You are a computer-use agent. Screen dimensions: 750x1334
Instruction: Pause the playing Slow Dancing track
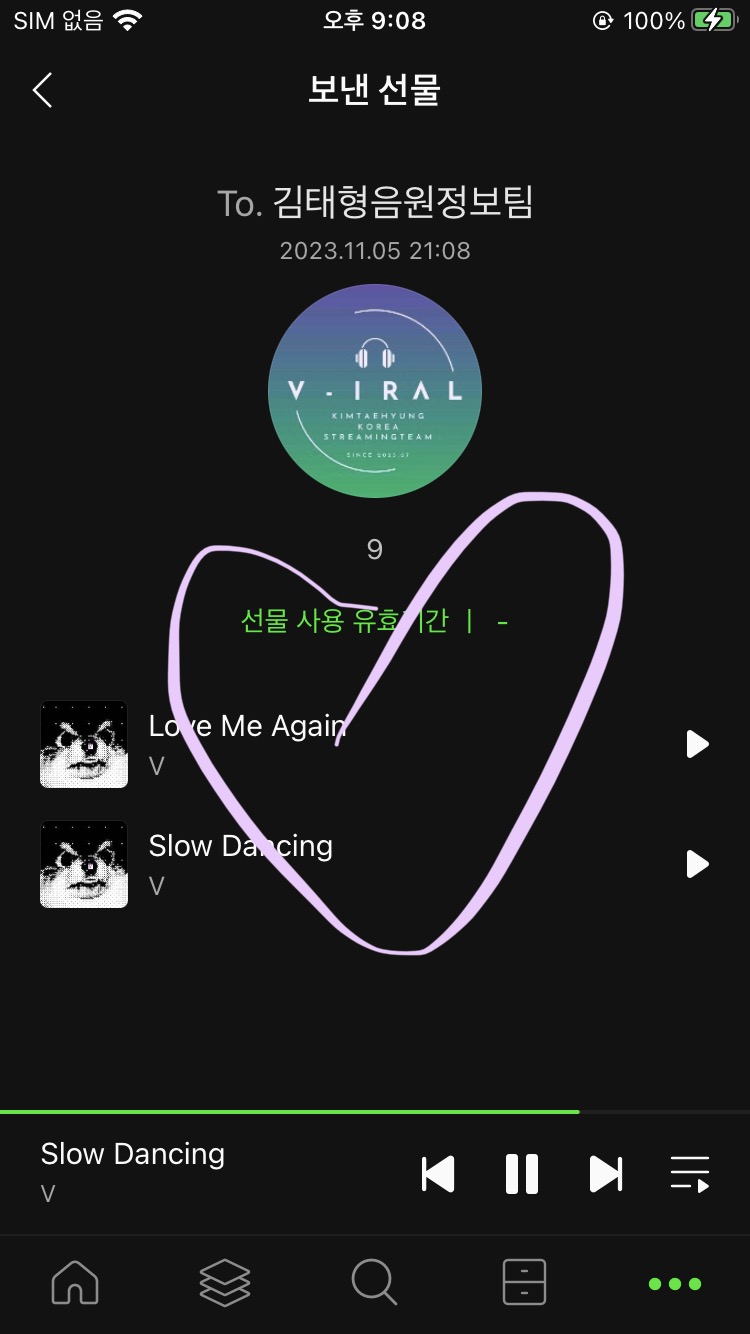tap(522, 1174)
